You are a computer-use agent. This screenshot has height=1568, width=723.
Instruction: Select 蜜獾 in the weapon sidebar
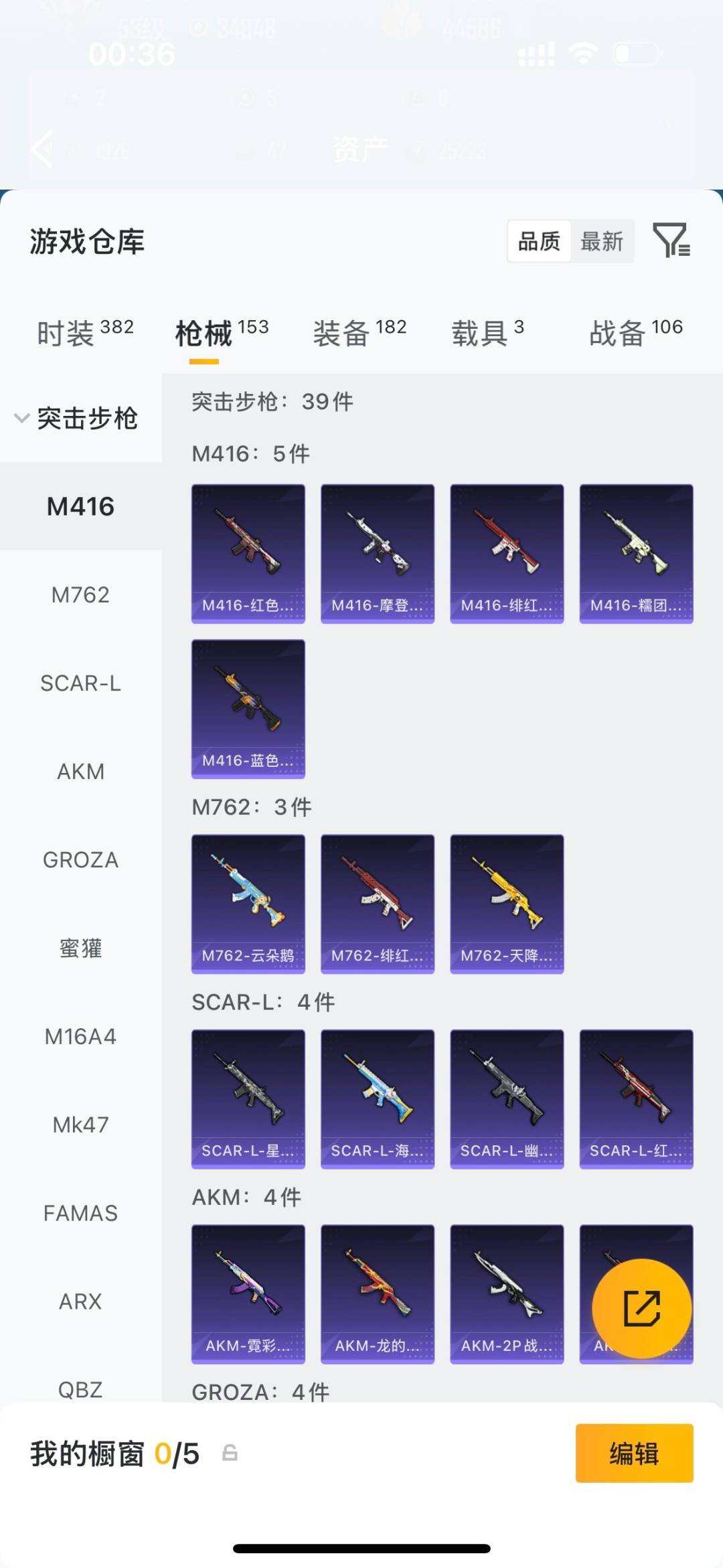coord(80,948)
